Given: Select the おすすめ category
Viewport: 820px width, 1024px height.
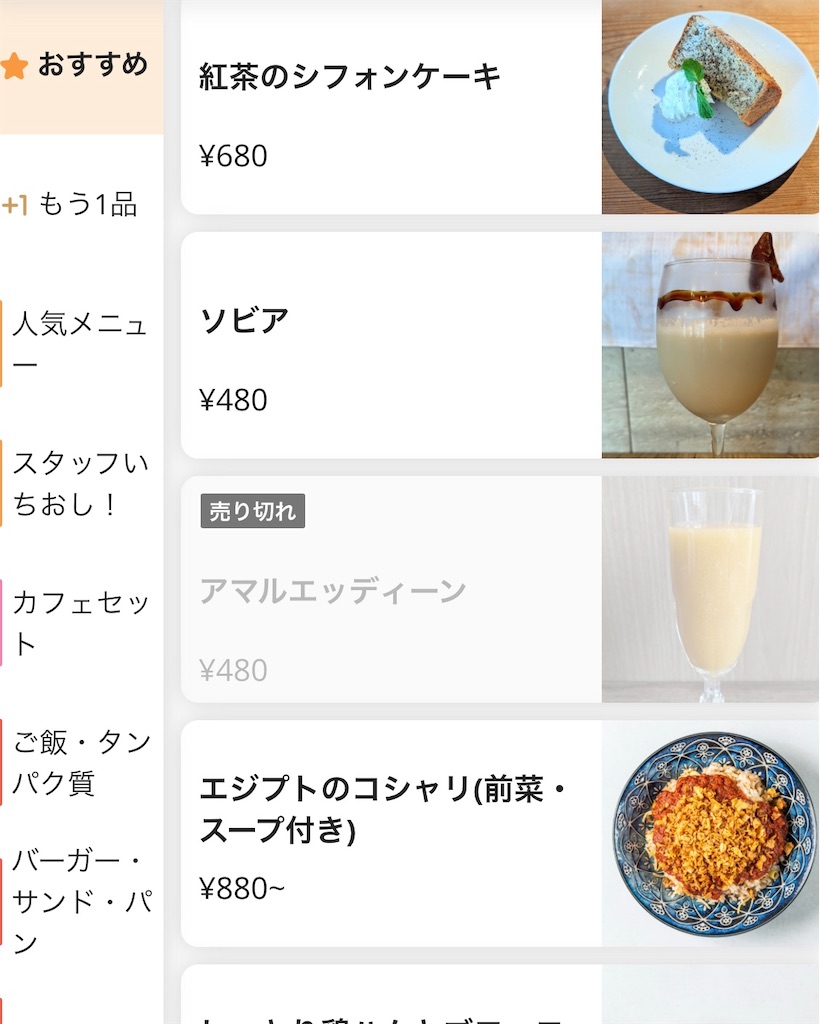Looking at the screenshot, I should tap(81, 66).
